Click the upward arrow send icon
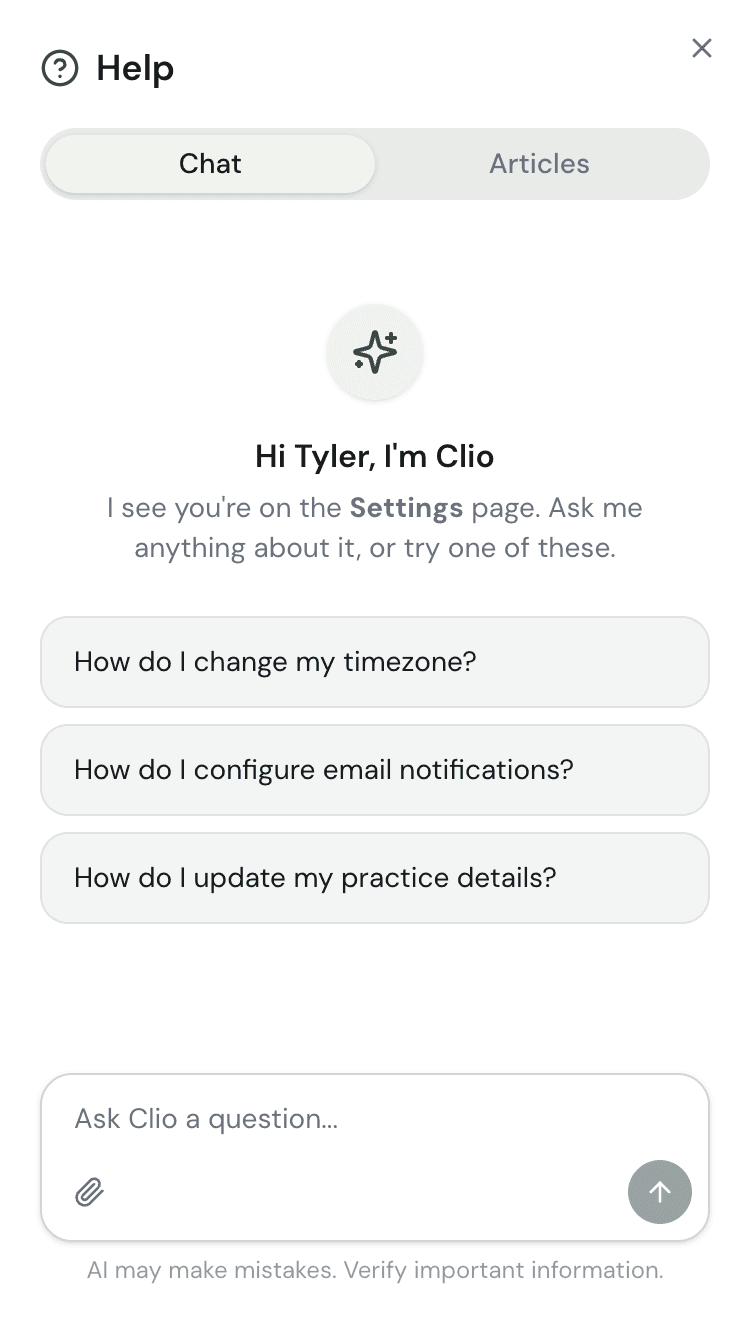Viewport: 750px width, 1334px height. [659, 1192]
